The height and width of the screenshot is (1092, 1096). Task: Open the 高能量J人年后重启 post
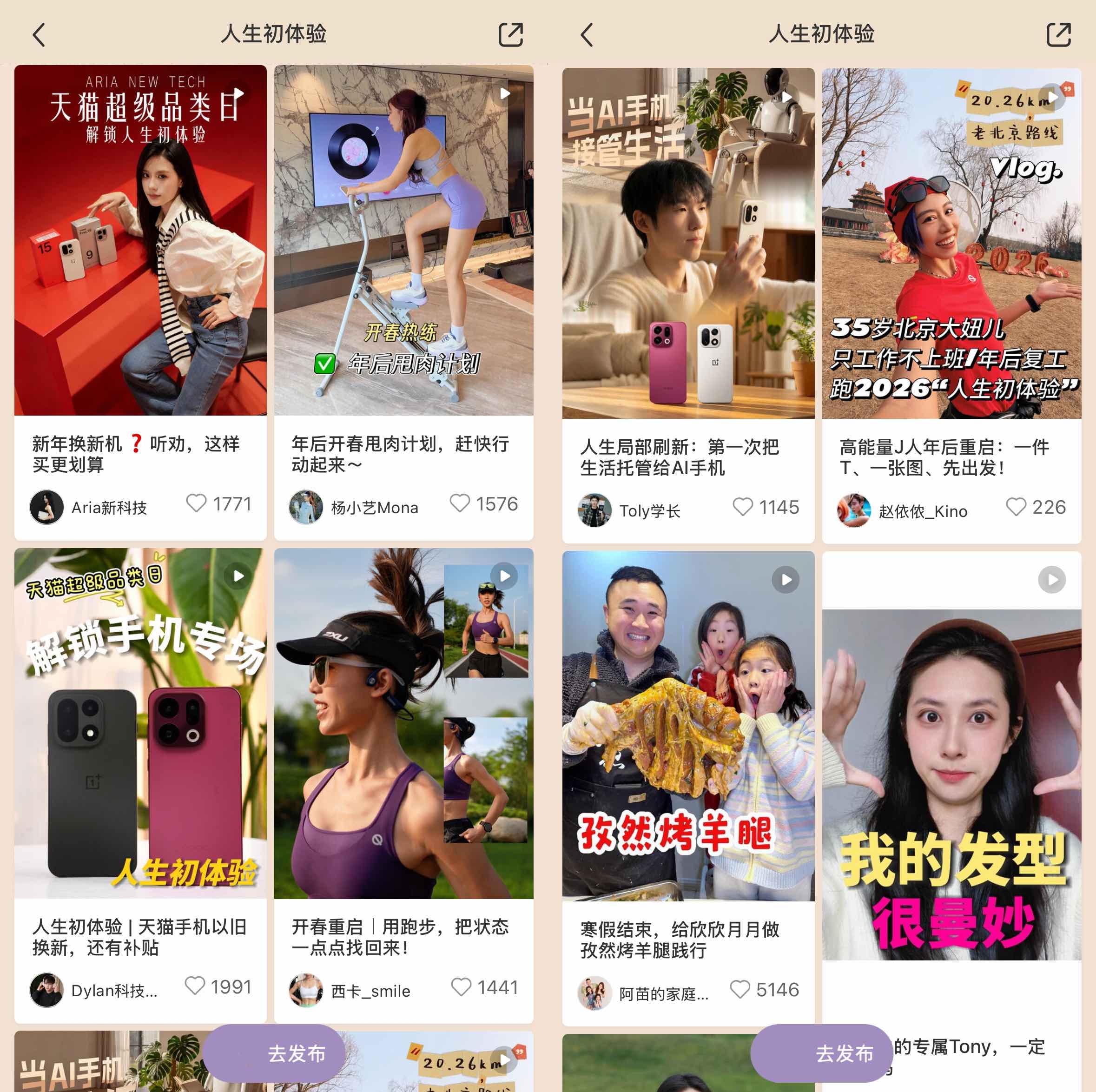951,244
